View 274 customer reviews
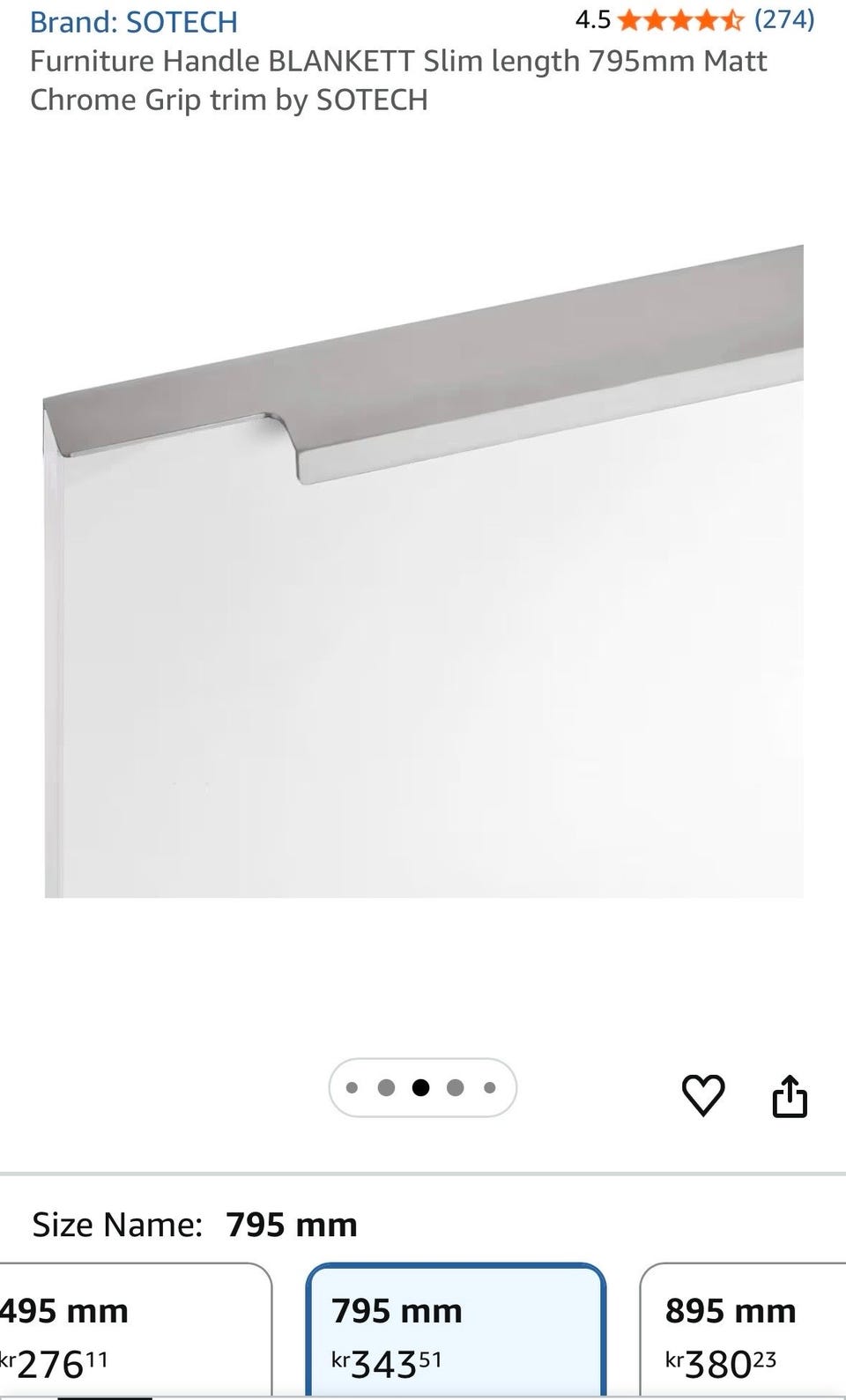 coord(783,19)
